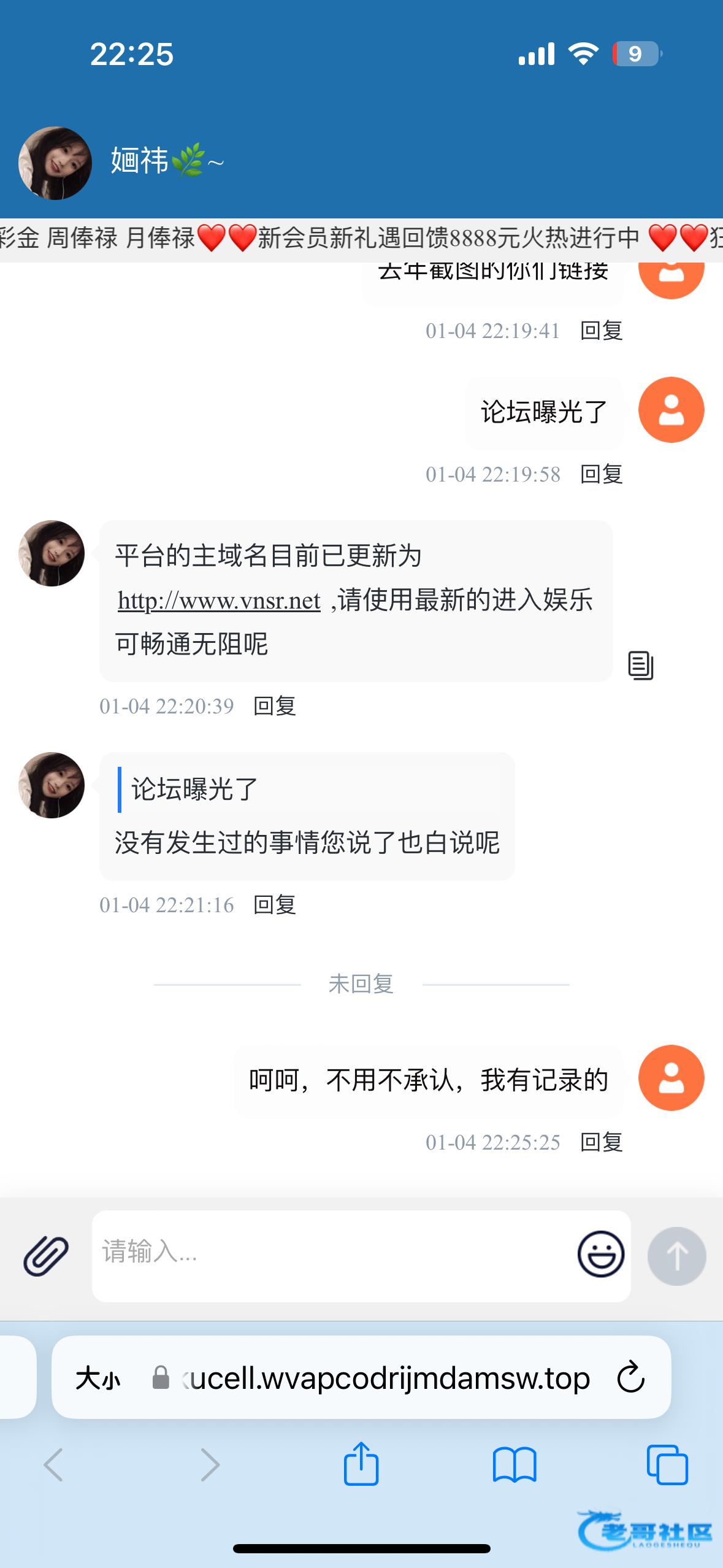Show all open Safari tabs
The image size is (723, 1568).
667,1464
